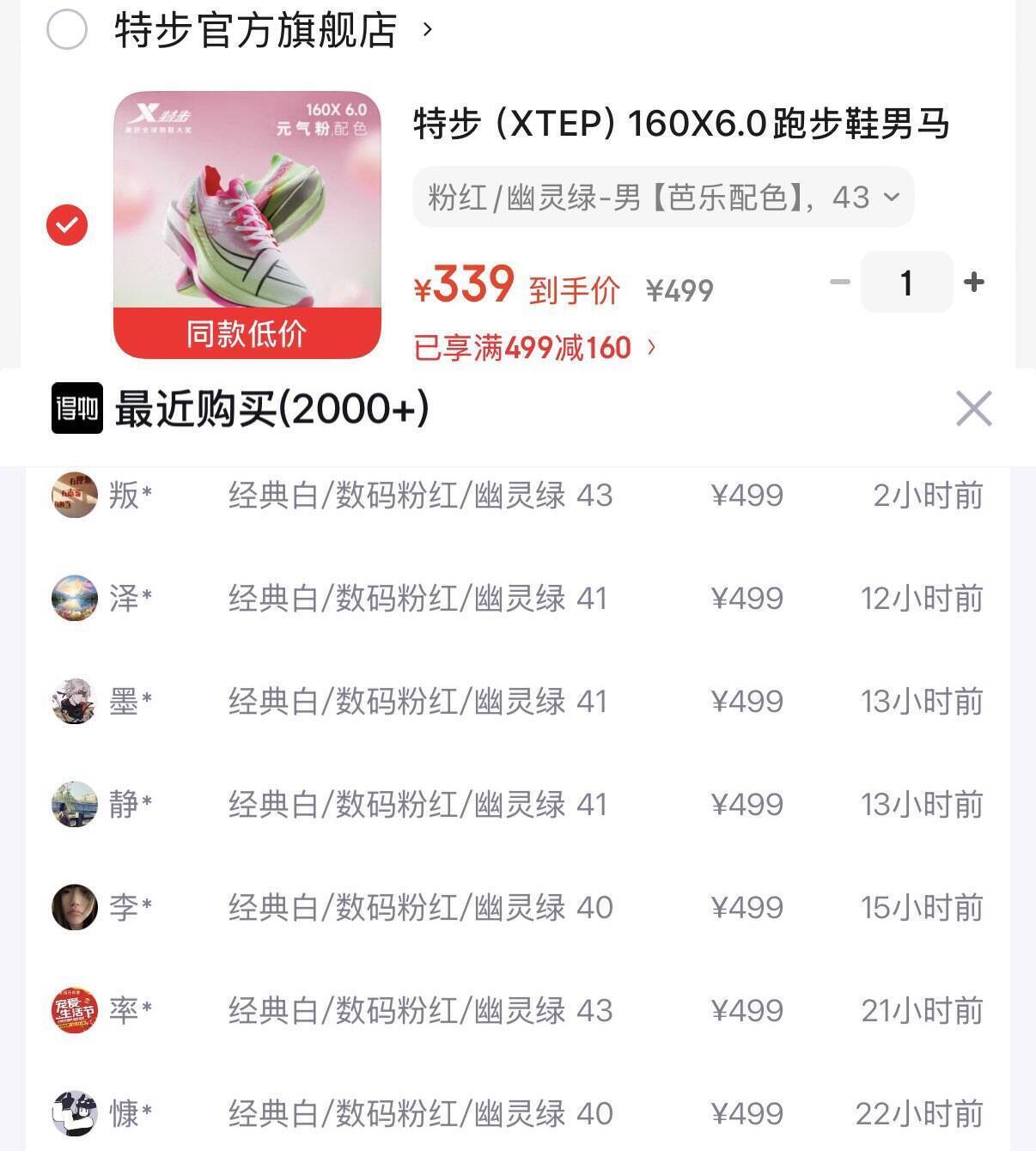Expand the 粉红/幽灵绿 size 43 variant selector
Viewport: 1036px width, 1151px height.
tap(662, 198)
